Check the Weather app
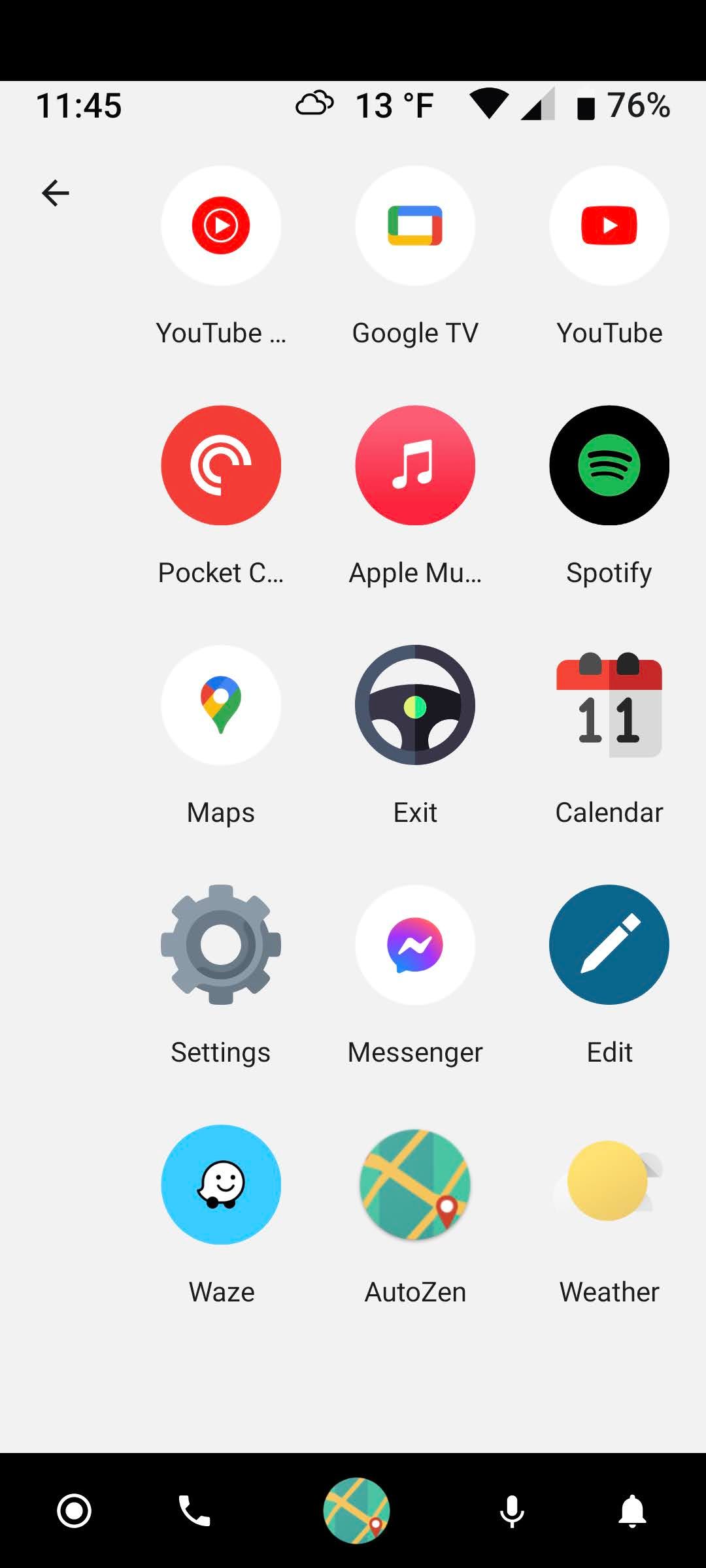Viewport: 706px width, 1568px height. click(609, 1184)
